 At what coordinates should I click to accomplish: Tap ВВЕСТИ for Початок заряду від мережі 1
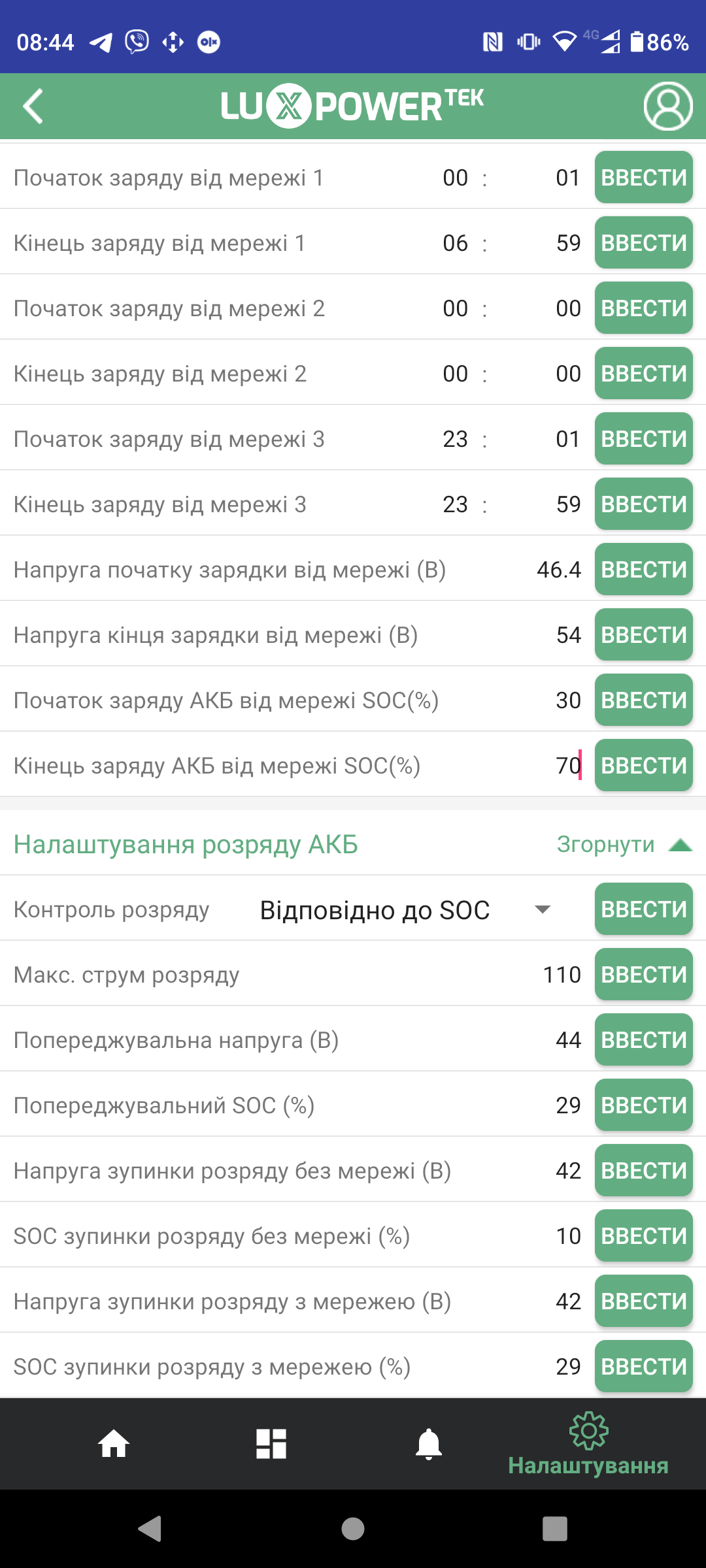[x=643, y=177]
